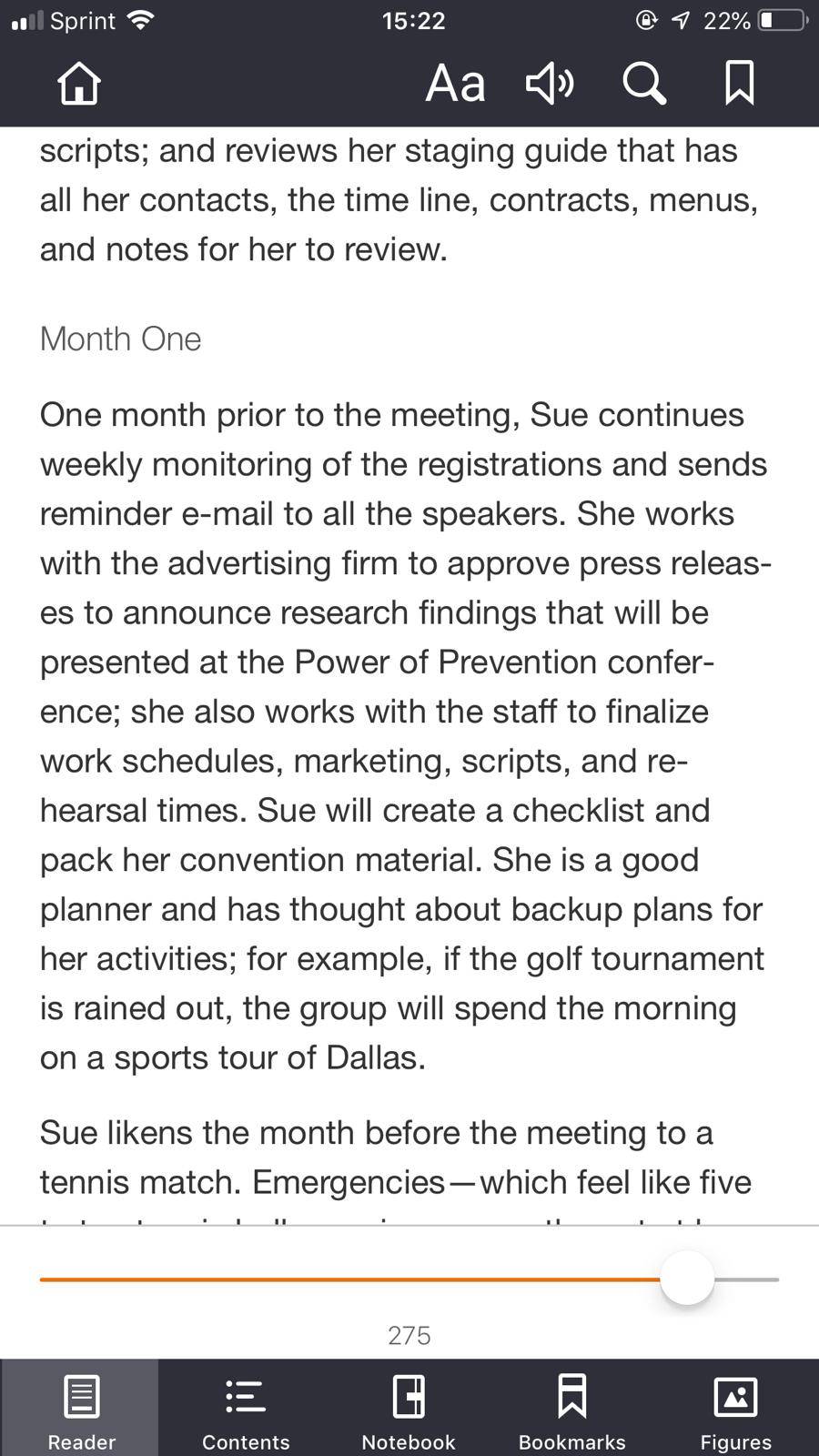Go to the home library icon

(79, 83)
